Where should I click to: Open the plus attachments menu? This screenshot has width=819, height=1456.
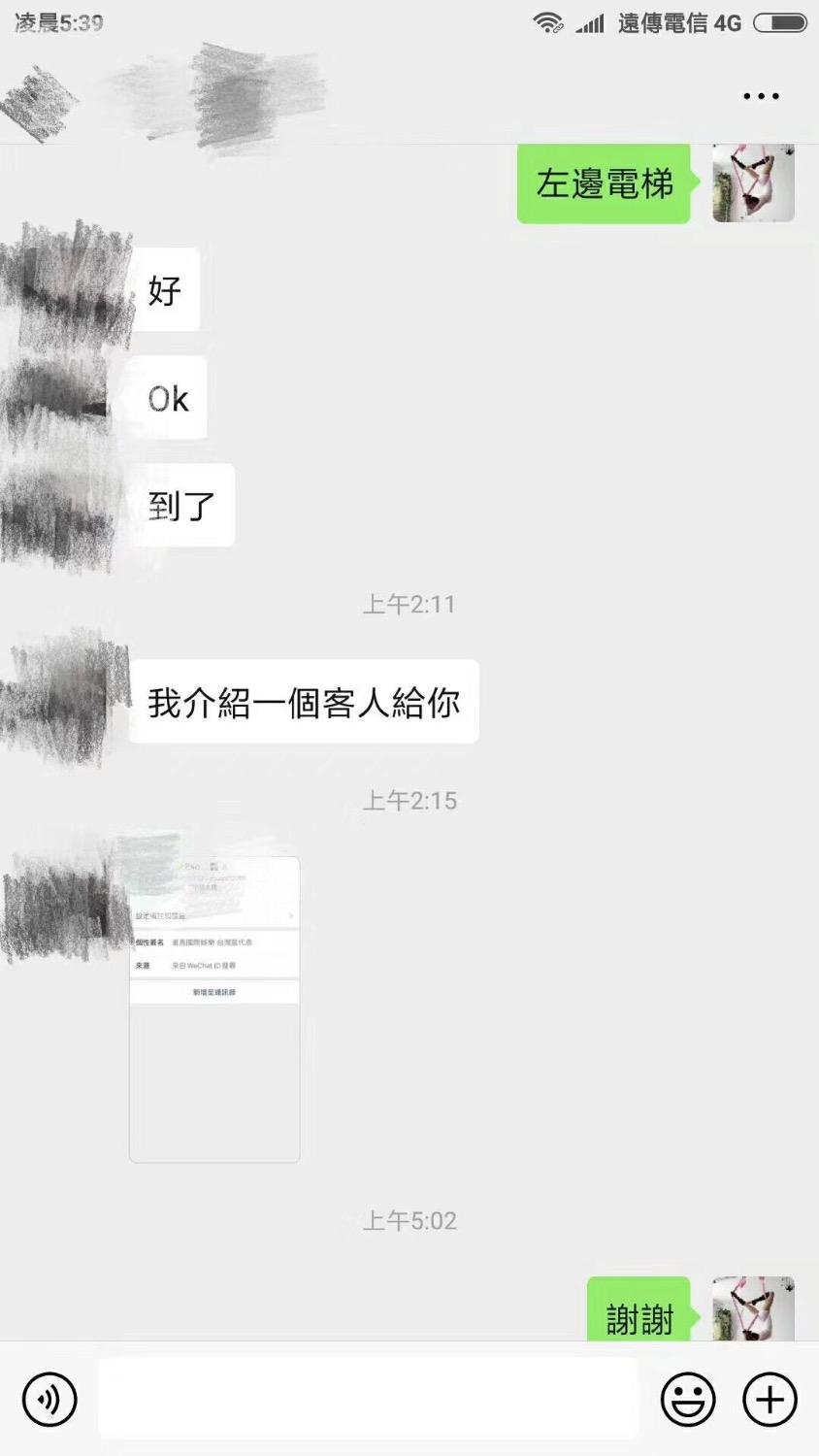point(770,1399)
